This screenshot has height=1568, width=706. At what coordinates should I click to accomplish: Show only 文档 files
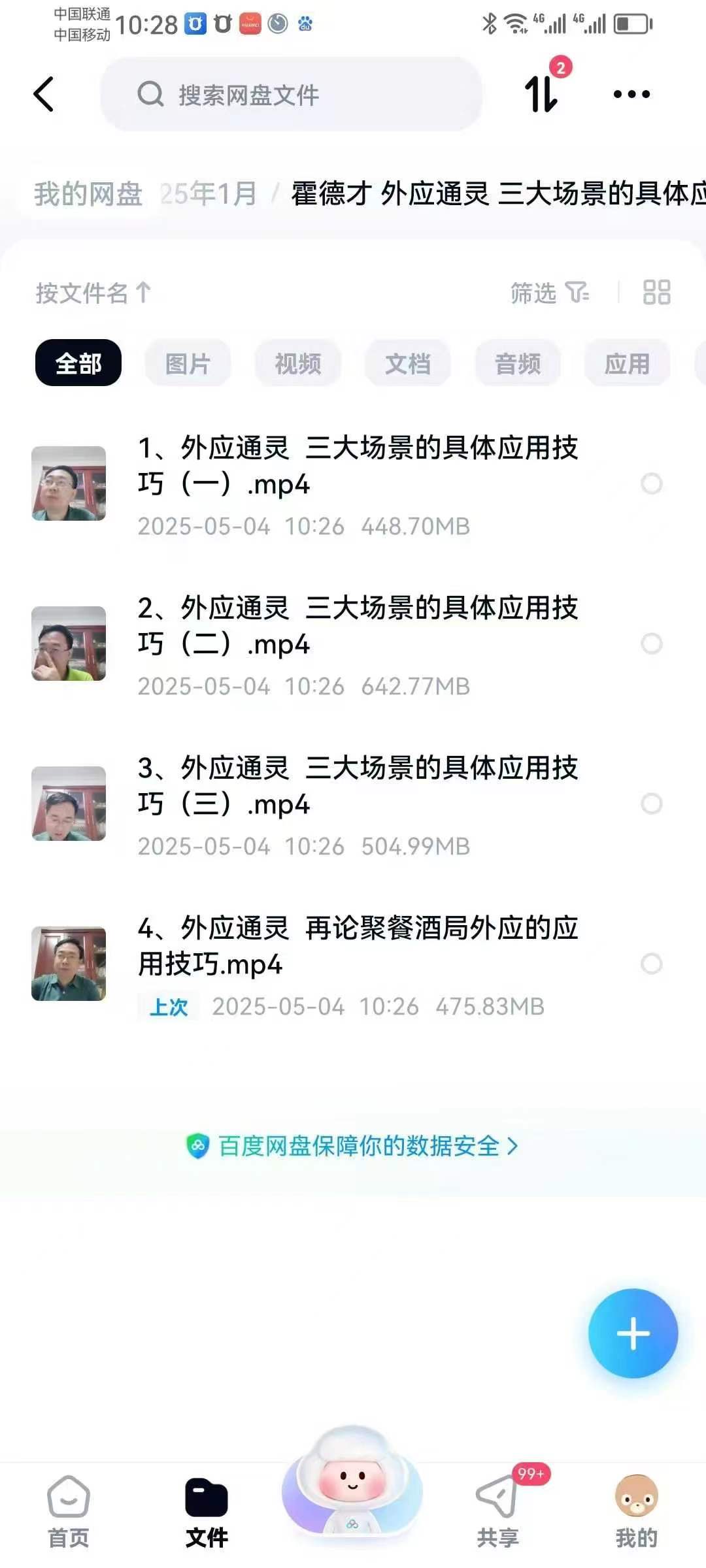click(x=408, y=363)
